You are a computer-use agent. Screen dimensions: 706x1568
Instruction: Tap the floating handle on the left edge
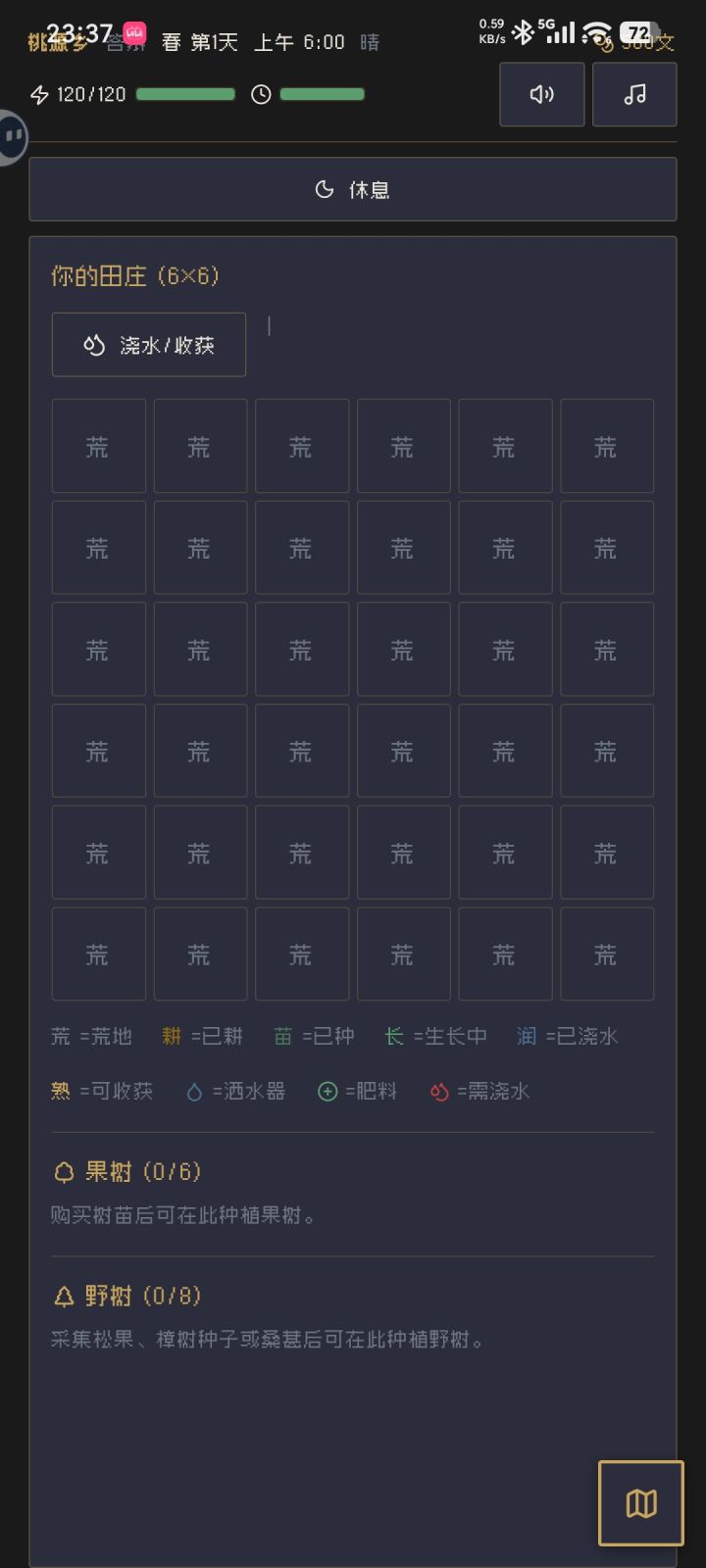(10, 137)
